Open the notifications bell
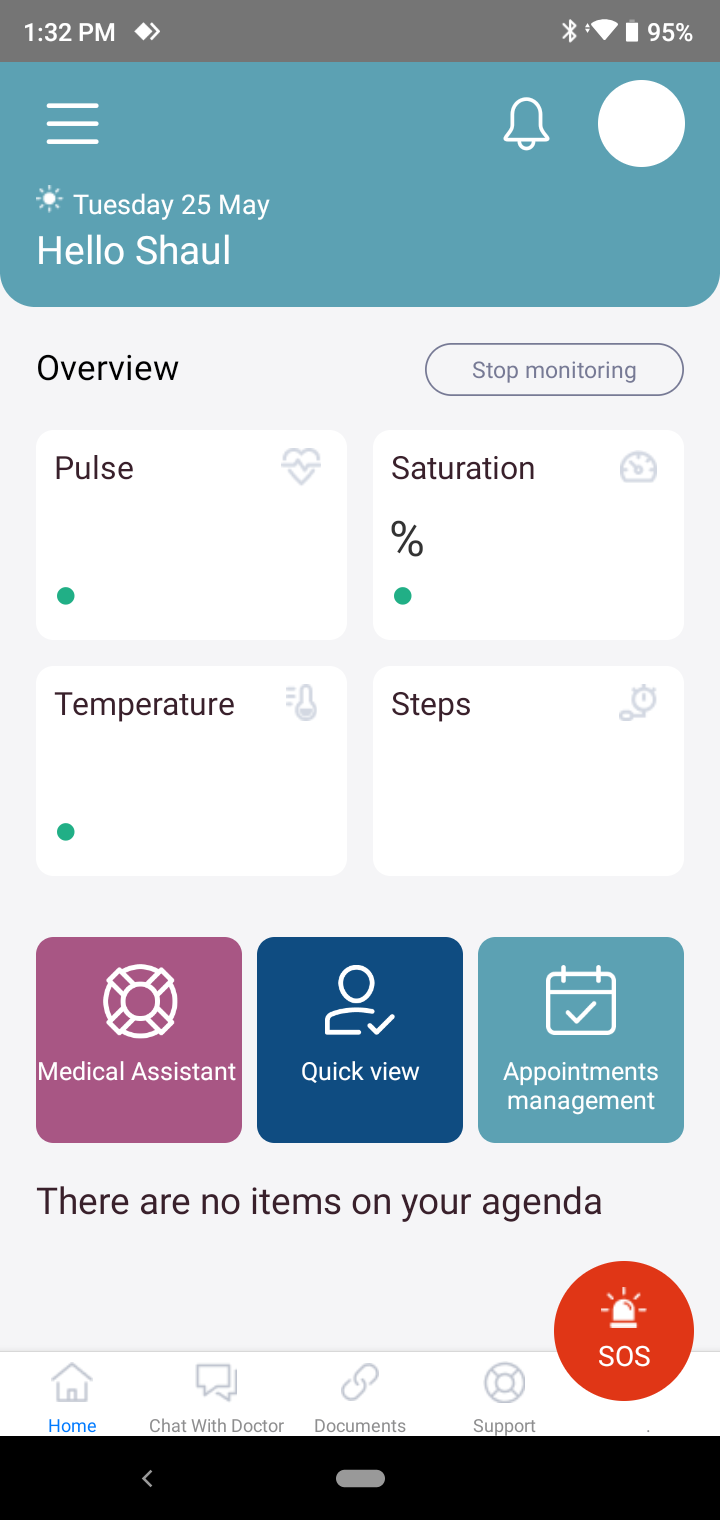 tap(526, 124)
